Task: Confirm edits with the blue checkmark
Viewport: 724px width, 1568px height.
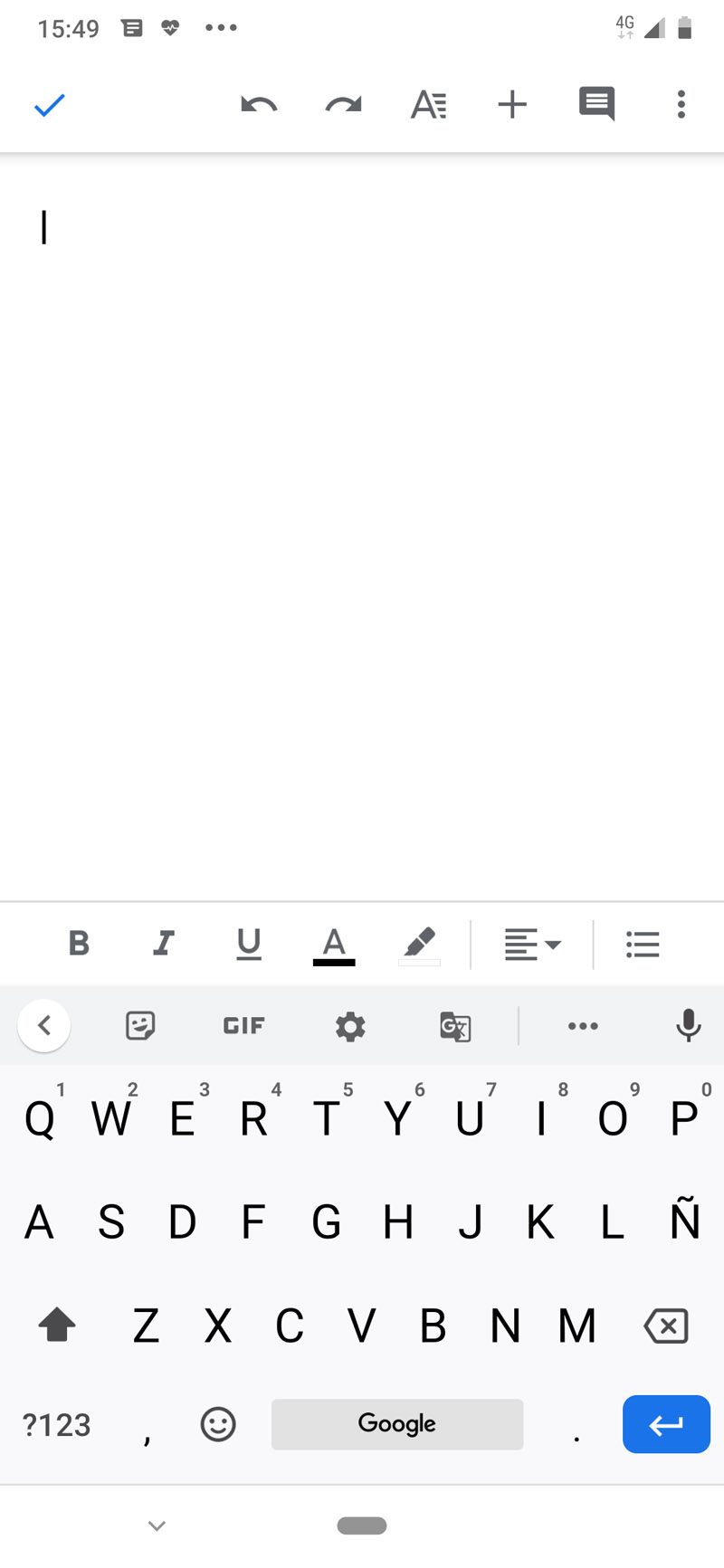Action: (50, 105)
